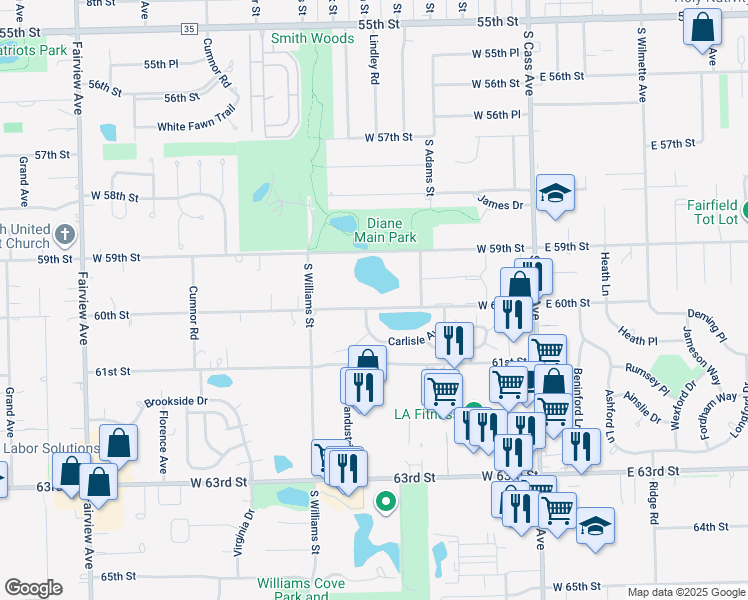Select the restaurant marker east of Beninford Ln

(581, 448)
